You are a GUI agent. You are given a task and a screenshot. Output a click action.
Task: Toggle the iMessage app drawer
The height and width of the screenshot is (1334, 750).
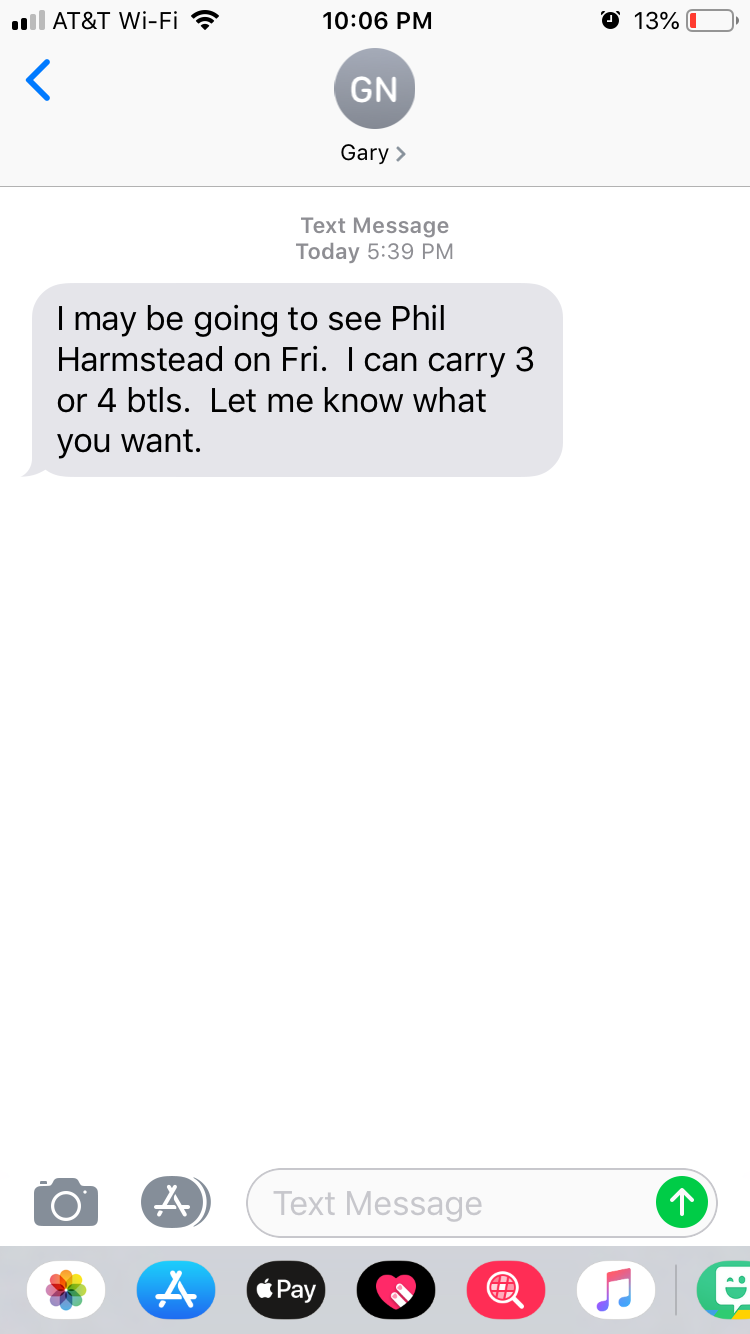coord(175,1202)
